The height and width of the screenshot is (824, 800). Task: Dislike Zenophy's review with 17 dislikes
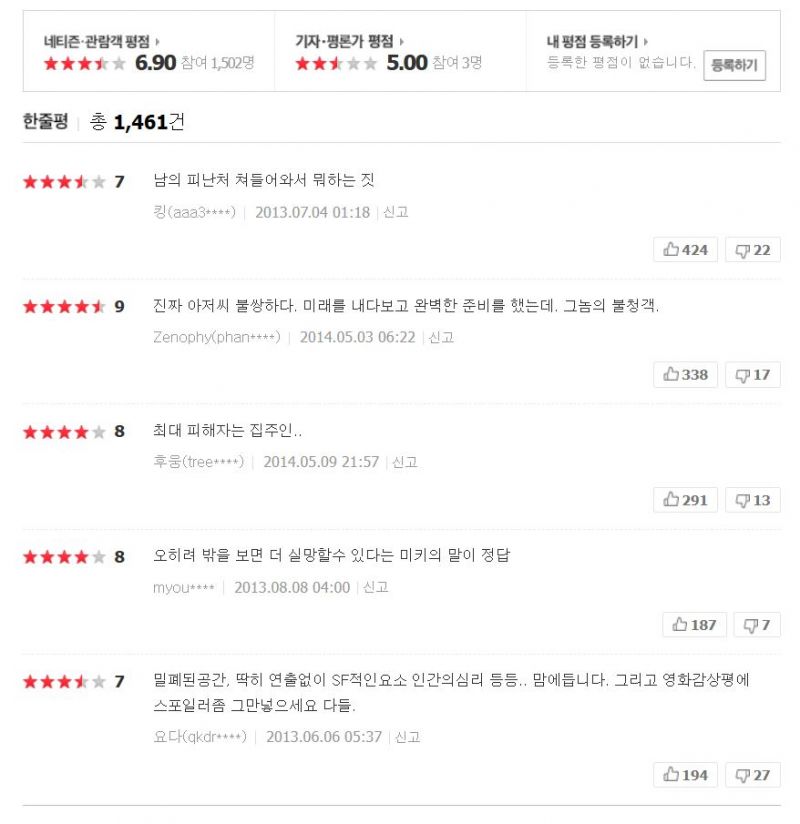coord(752,375)
